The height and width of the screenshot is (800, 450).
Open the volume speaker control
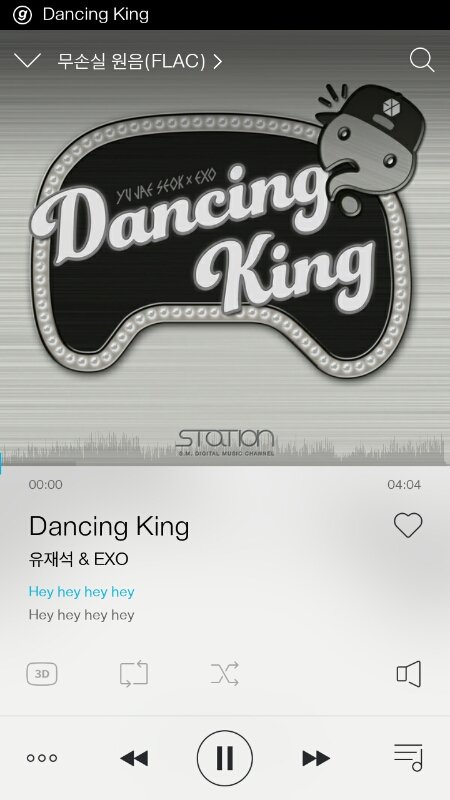coord(409,674)
